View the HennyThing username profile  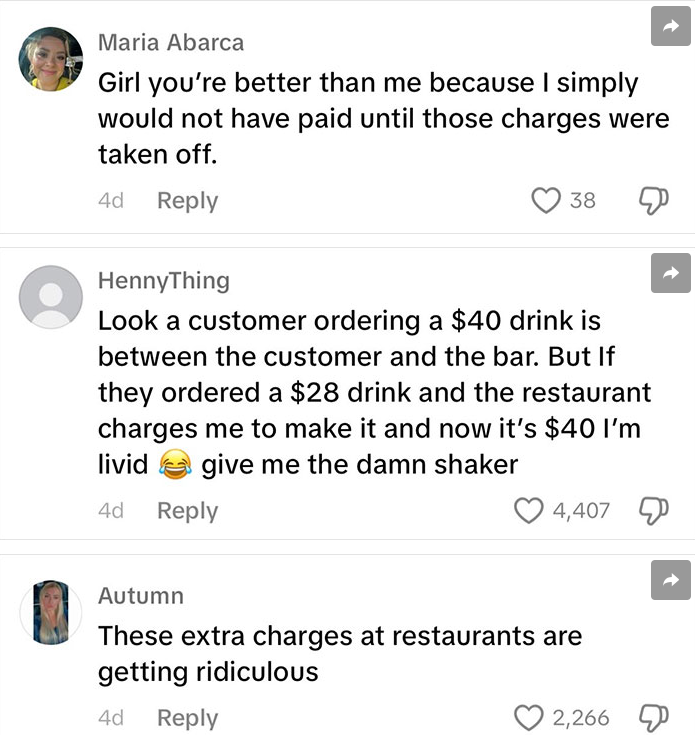tap(163, 282)
